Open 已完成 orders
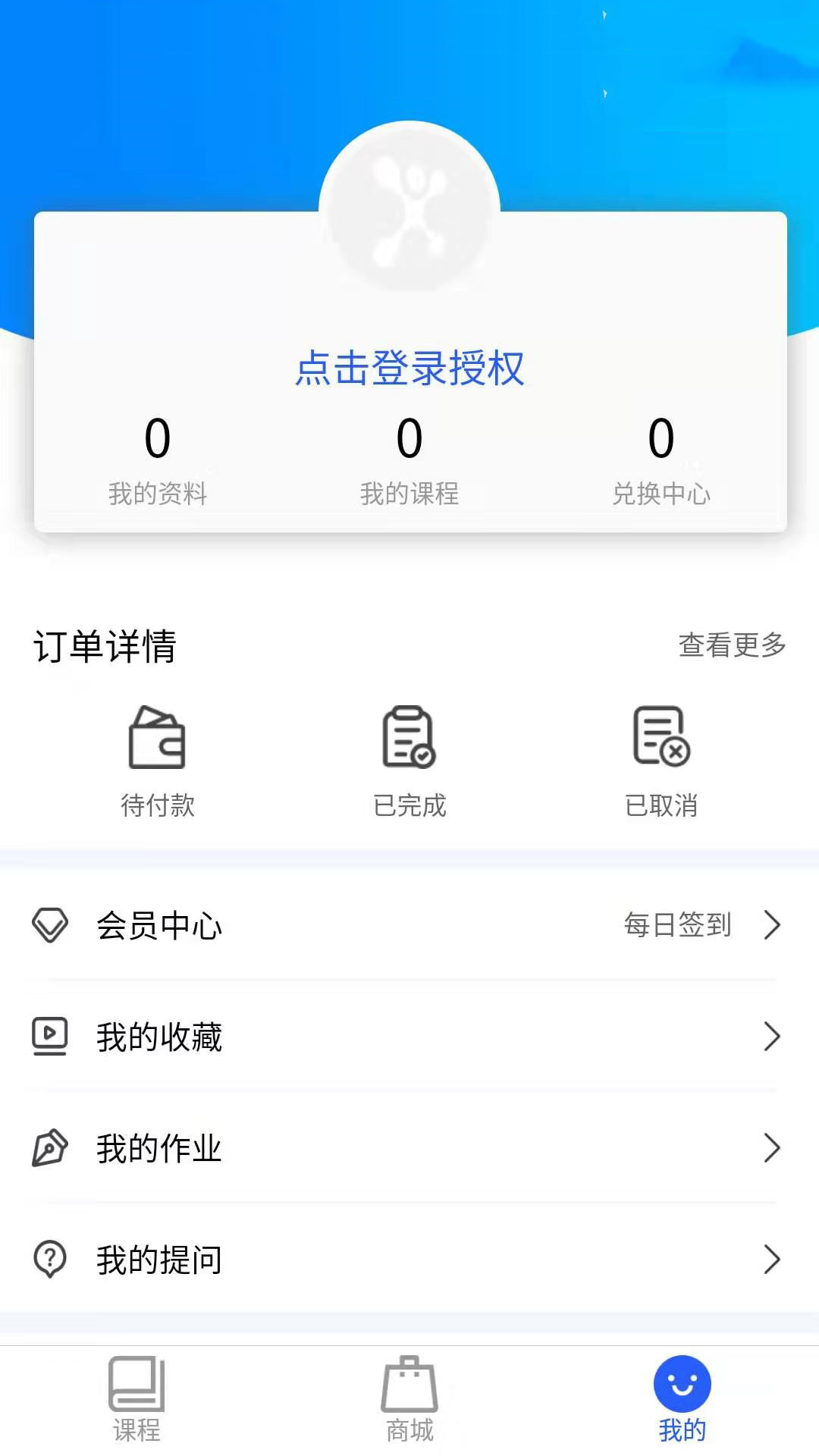Viewport: 819px width, 1456px height. (x=409, y=761)
